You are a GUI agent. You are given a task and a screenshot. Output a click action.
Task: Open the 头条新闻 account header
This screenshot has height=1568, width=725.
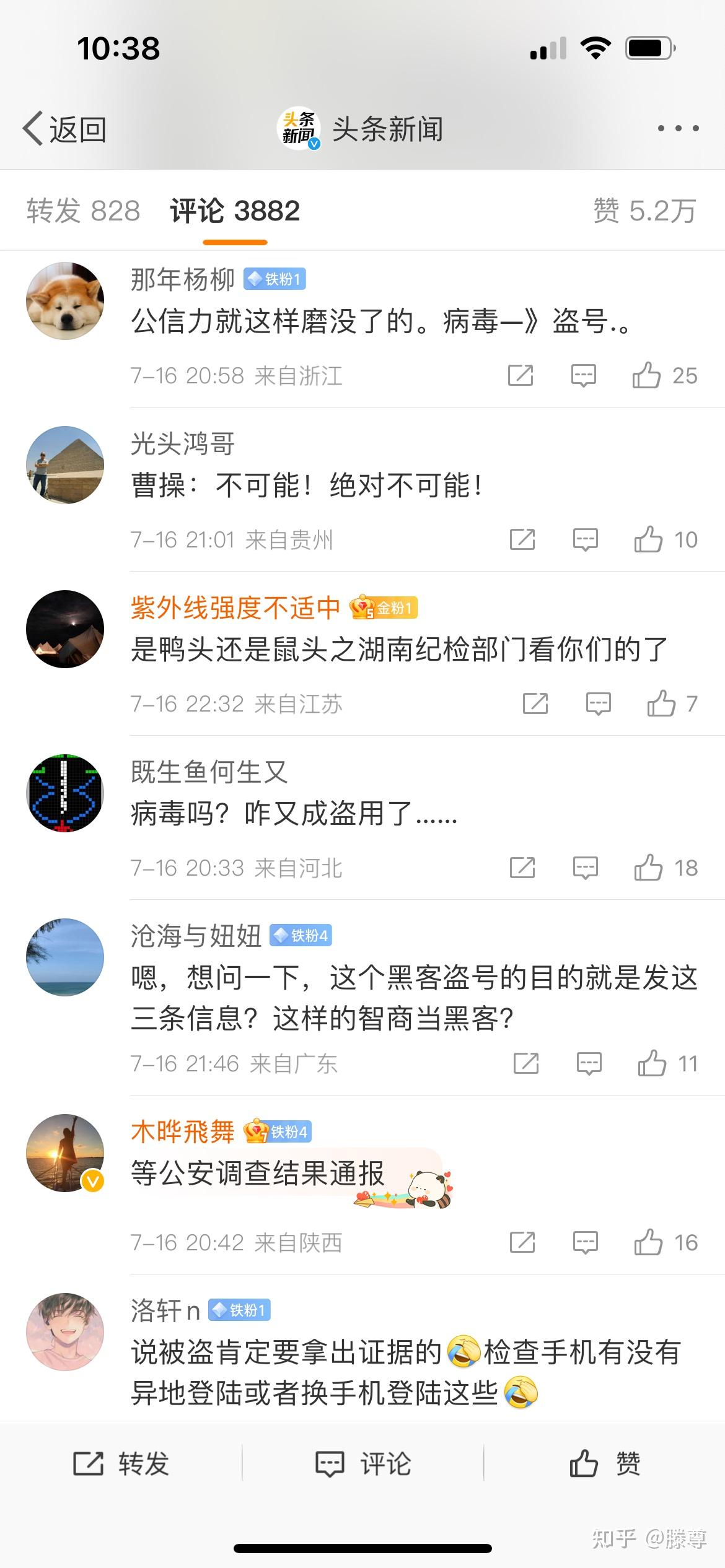click(360, 129)
